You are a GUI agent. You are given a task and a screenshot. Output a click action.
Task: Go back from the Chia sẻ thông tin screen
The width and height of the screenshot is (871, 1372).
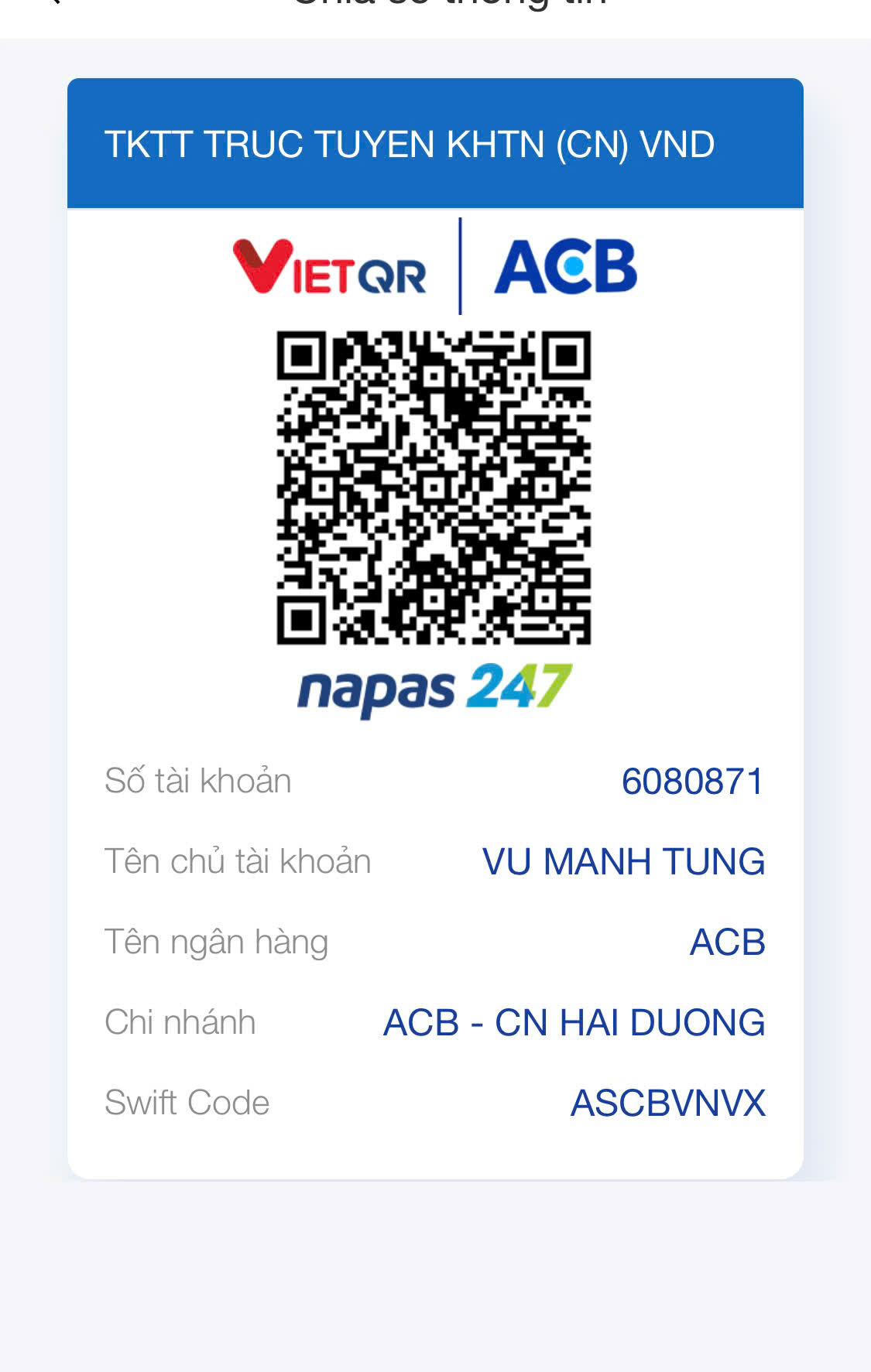pos(53,2)
